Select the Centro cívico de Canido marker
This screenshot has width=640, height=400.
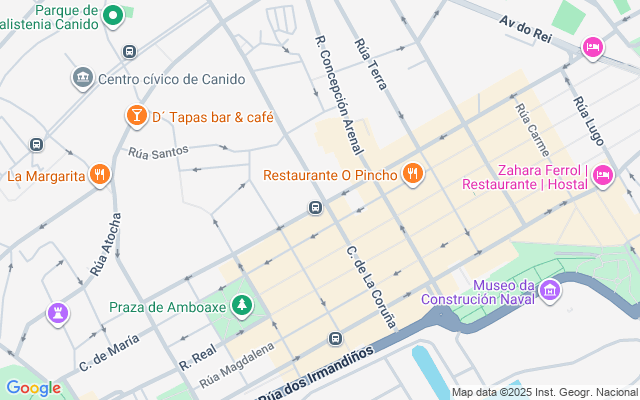pos(83,77)
